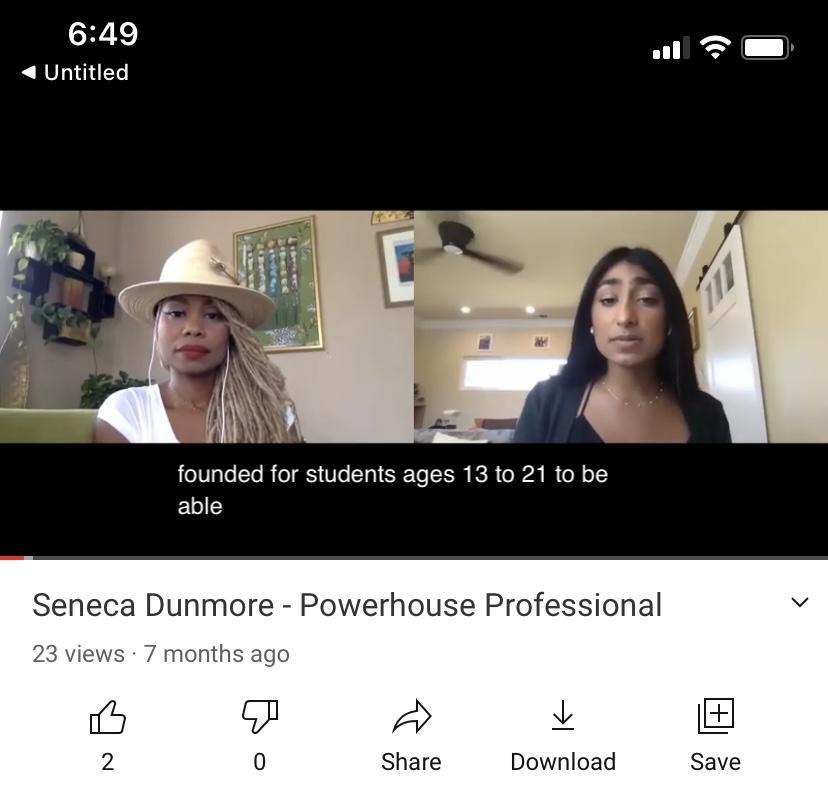The height and width of the screenshot is (796, 828).
Task: Expand the video description chevron
Action: coord(799,602)
